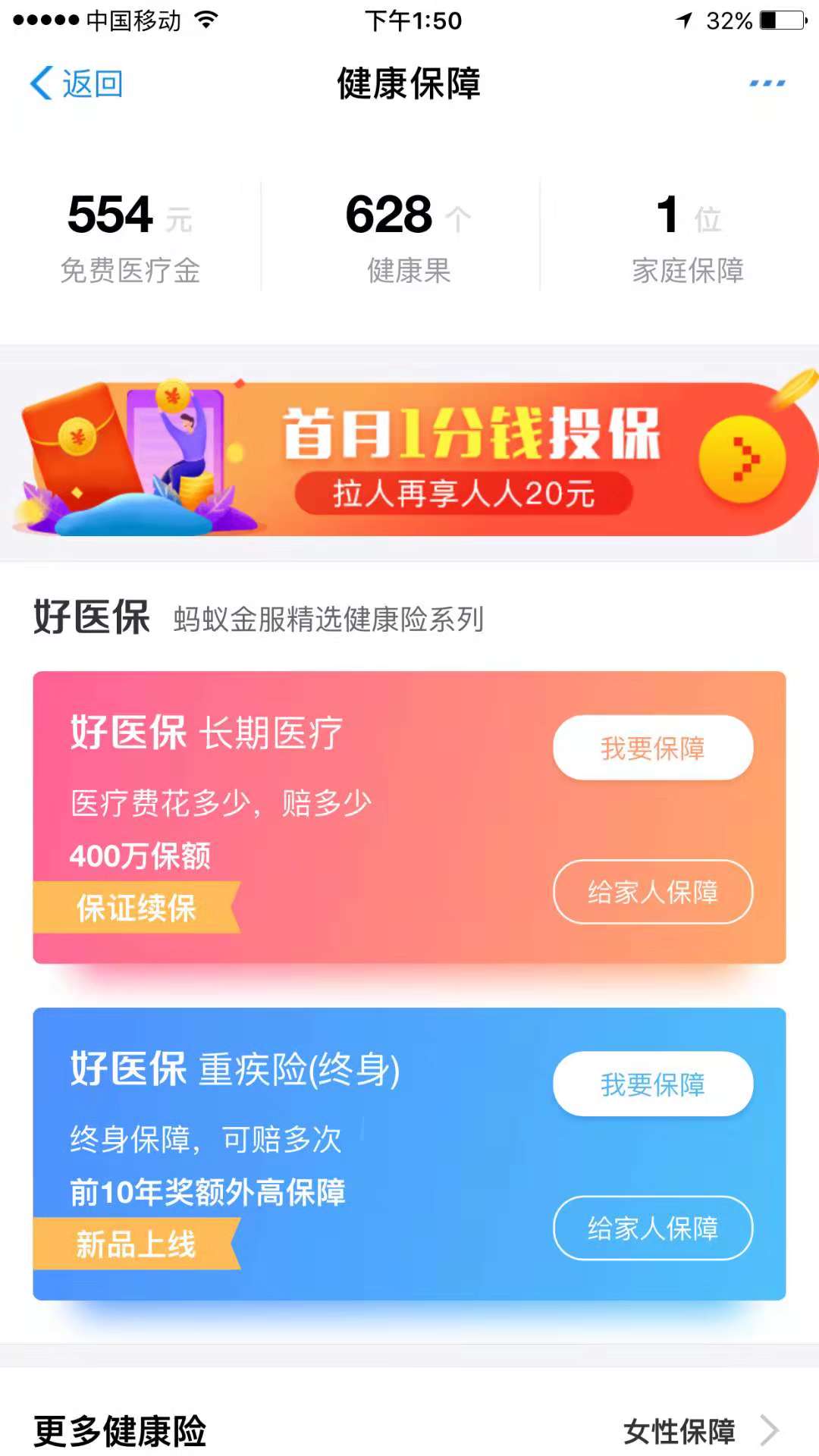Viewport: 819px width, 1456px height.
Task: Tap 给家人保障 on 长期医疗 card
Action: point(653,892)
